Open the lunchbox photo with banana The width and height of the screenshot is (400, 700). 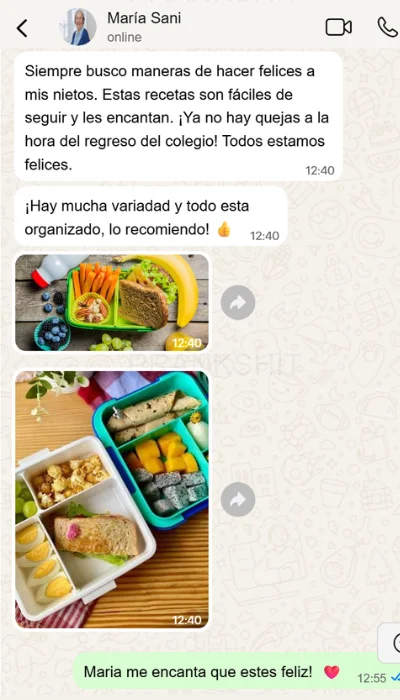[112, 303]
